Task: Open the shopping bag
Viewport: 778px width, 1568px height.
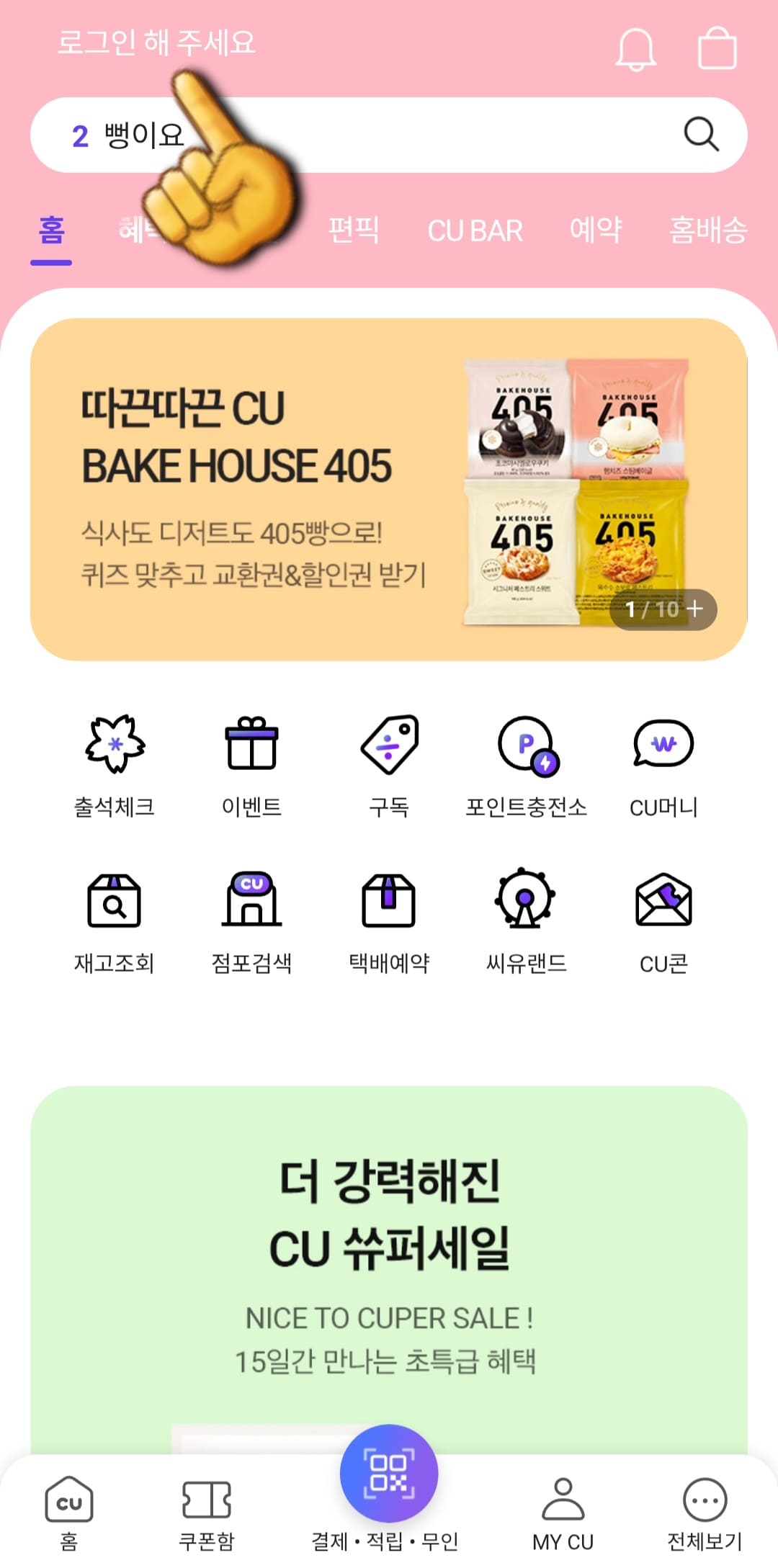Action: tap(715, 49)
